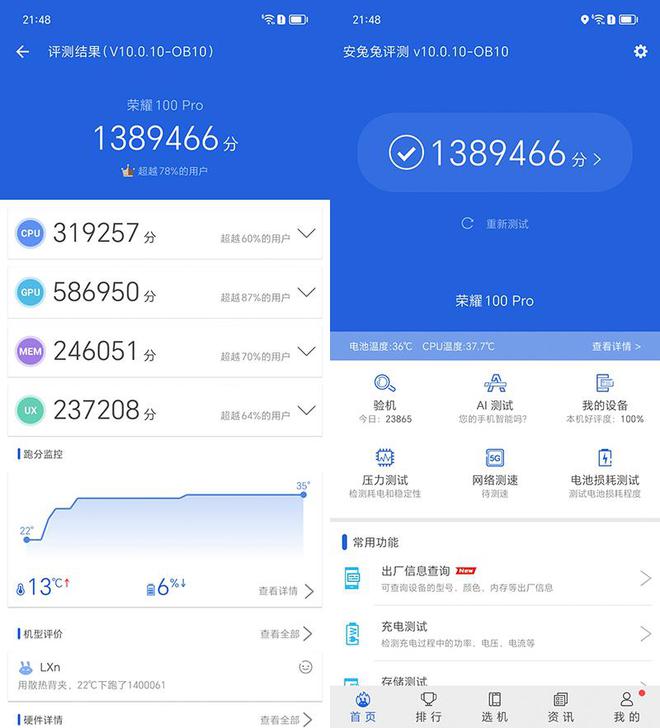Launch the stress test
The image size is (660, 728).
point(385,471)
